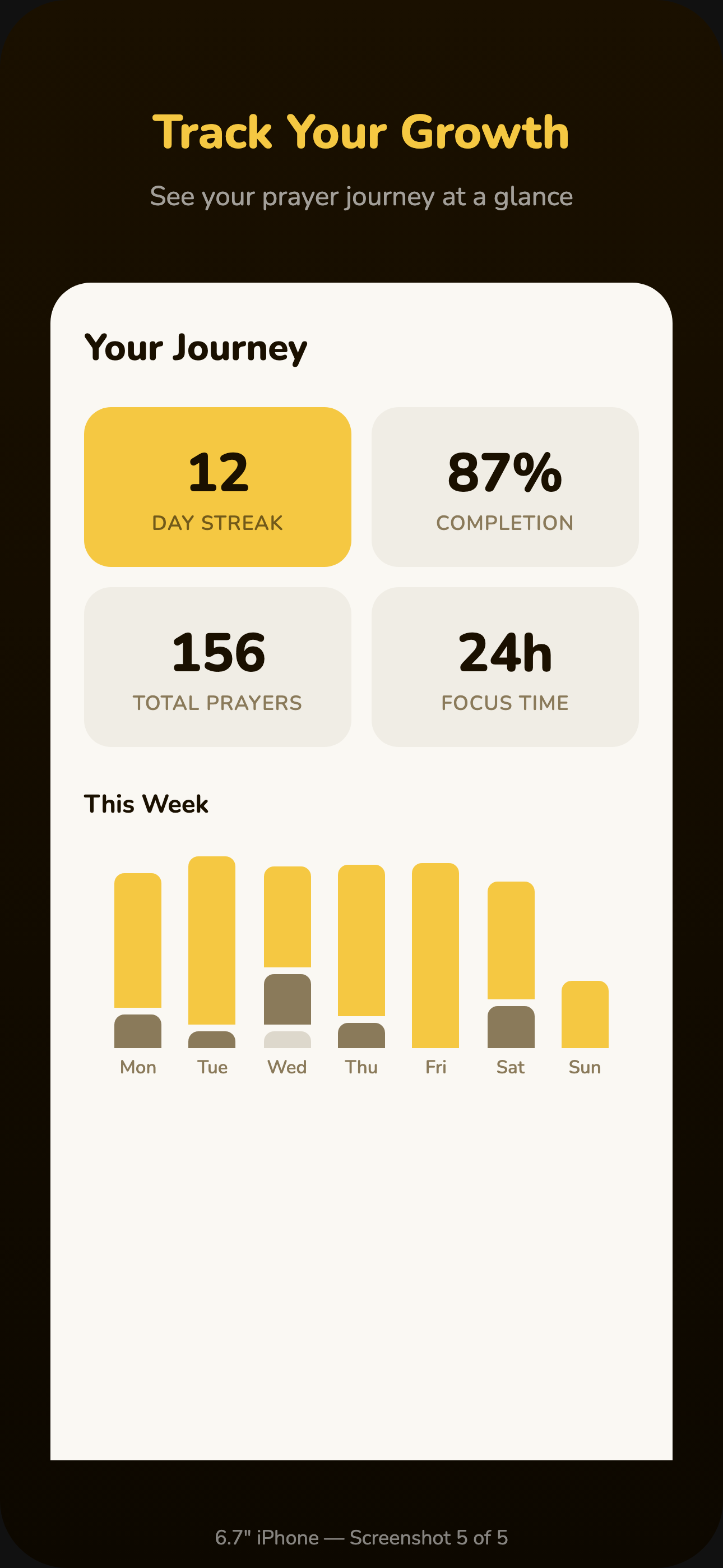723x1568 pixels.
Task: Click the screenshot pagination label
Action: click(x=361, y=1537)
